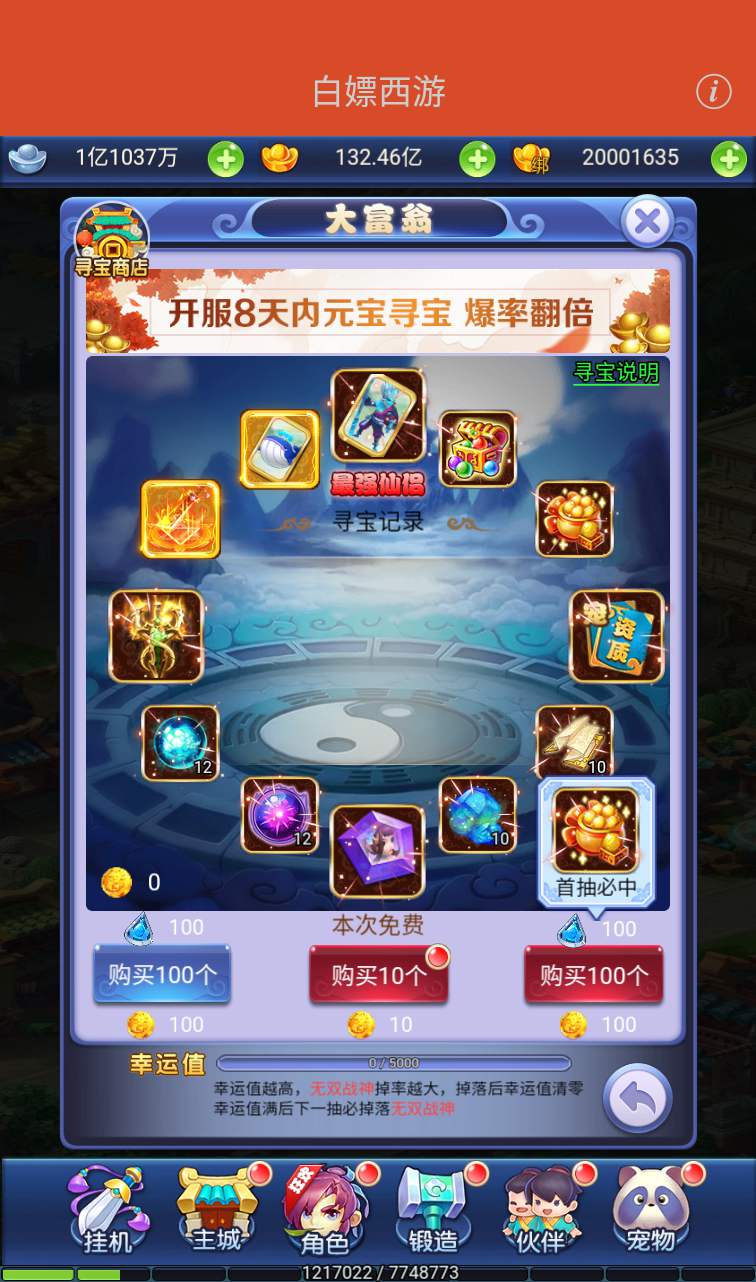Go back with the round arrow button

pos(637,1099)
